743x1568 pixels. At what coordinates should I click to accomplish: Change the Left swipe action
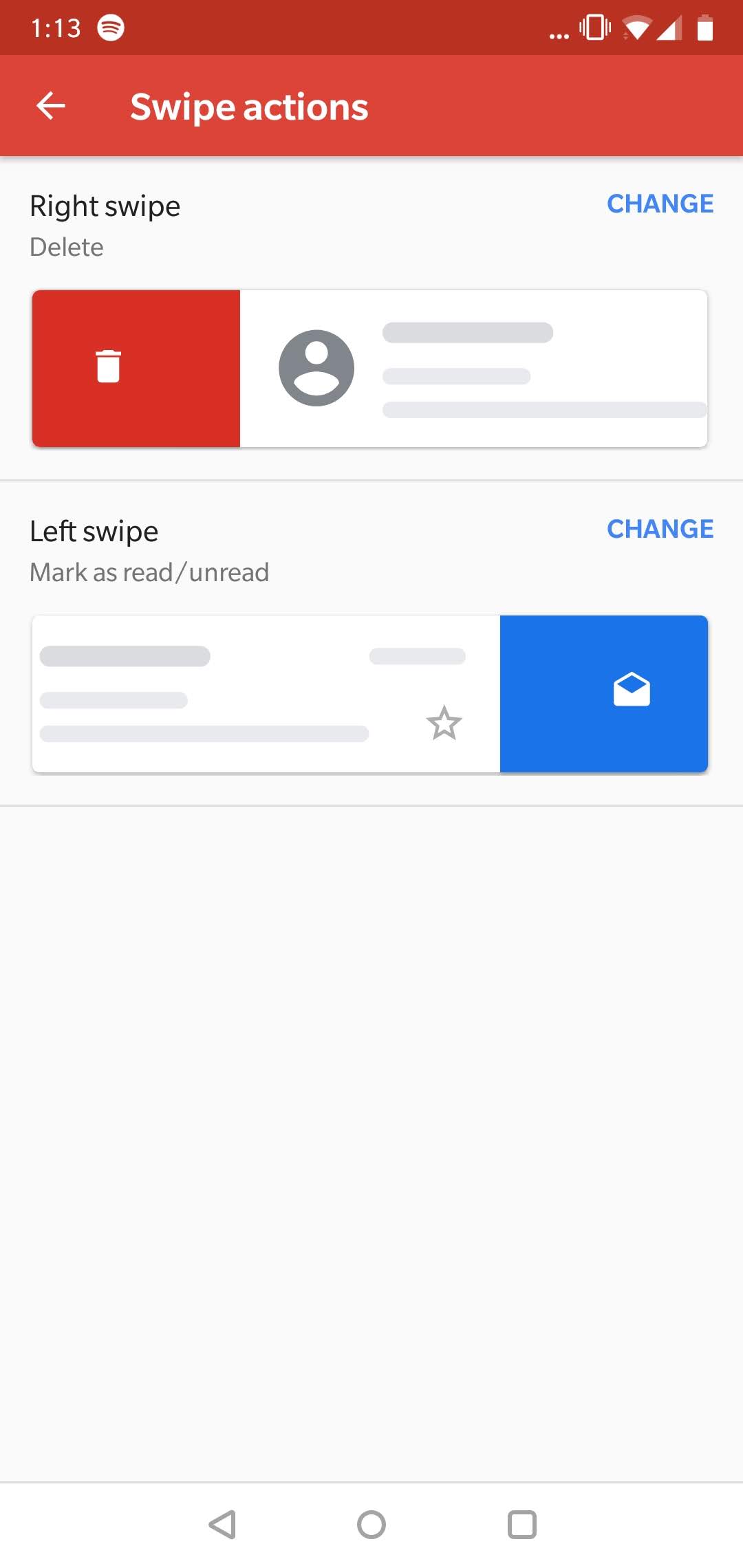[x=660, y=529]
